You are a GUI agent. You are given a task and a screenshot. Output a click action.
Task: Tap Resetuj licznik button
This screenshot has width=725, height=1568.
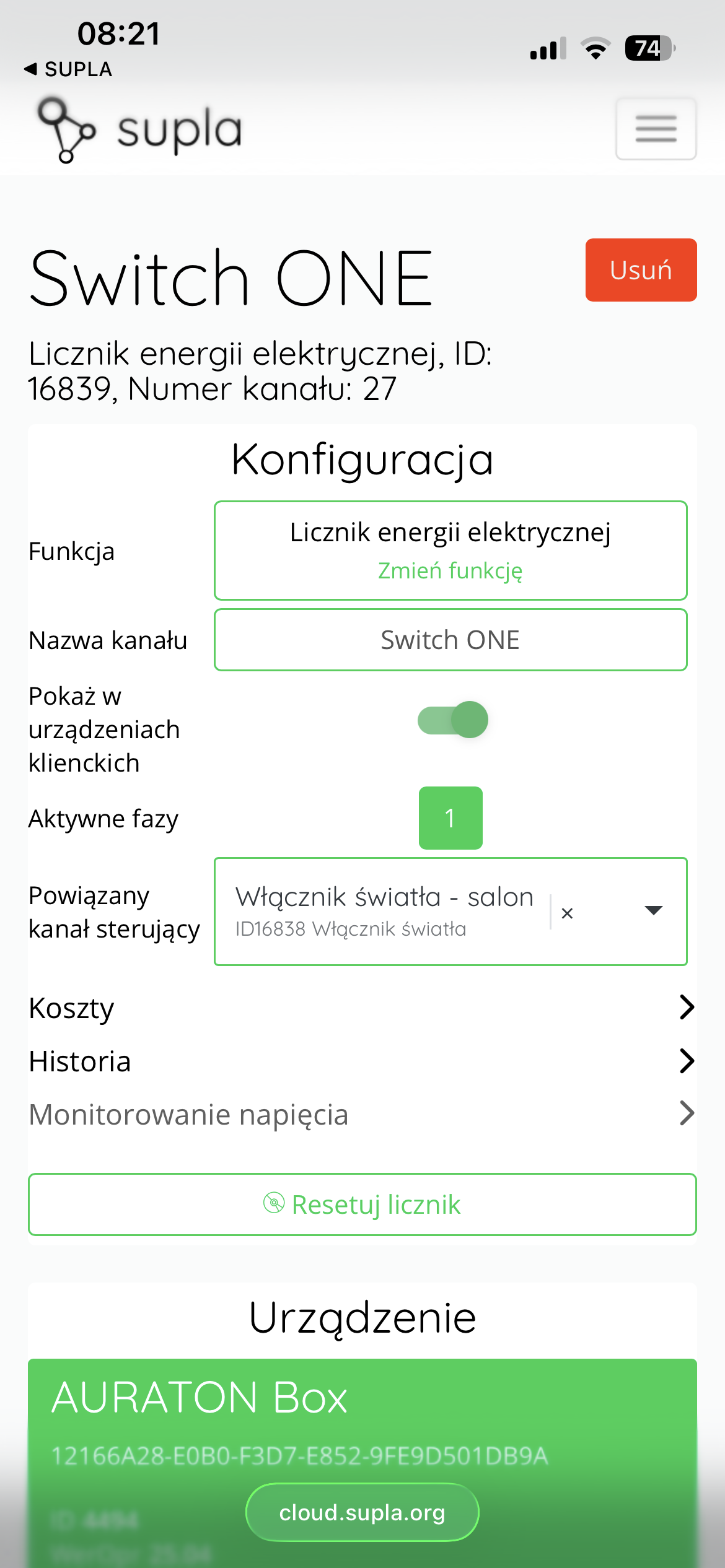point(362,1204)
